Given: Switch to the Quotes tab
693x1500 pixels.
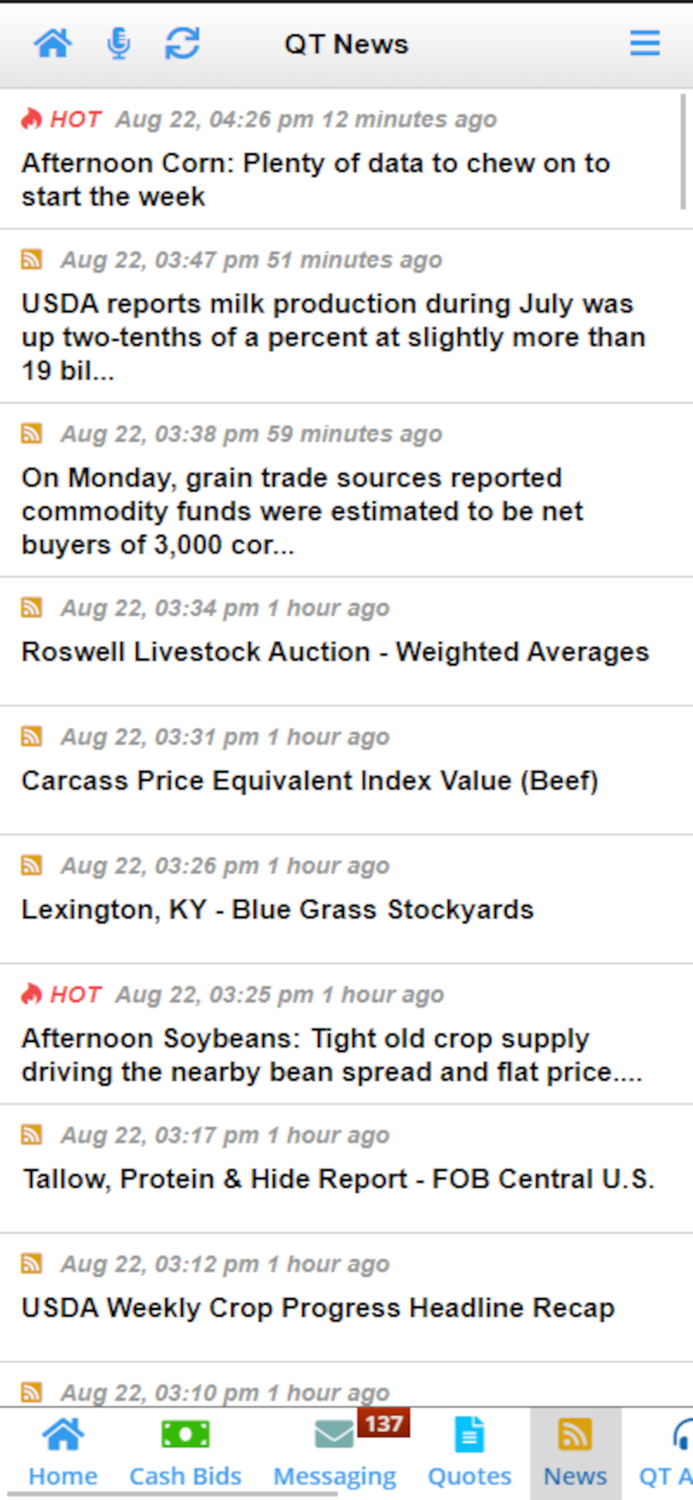Looking at the screenshot, I should point(469,1453).
